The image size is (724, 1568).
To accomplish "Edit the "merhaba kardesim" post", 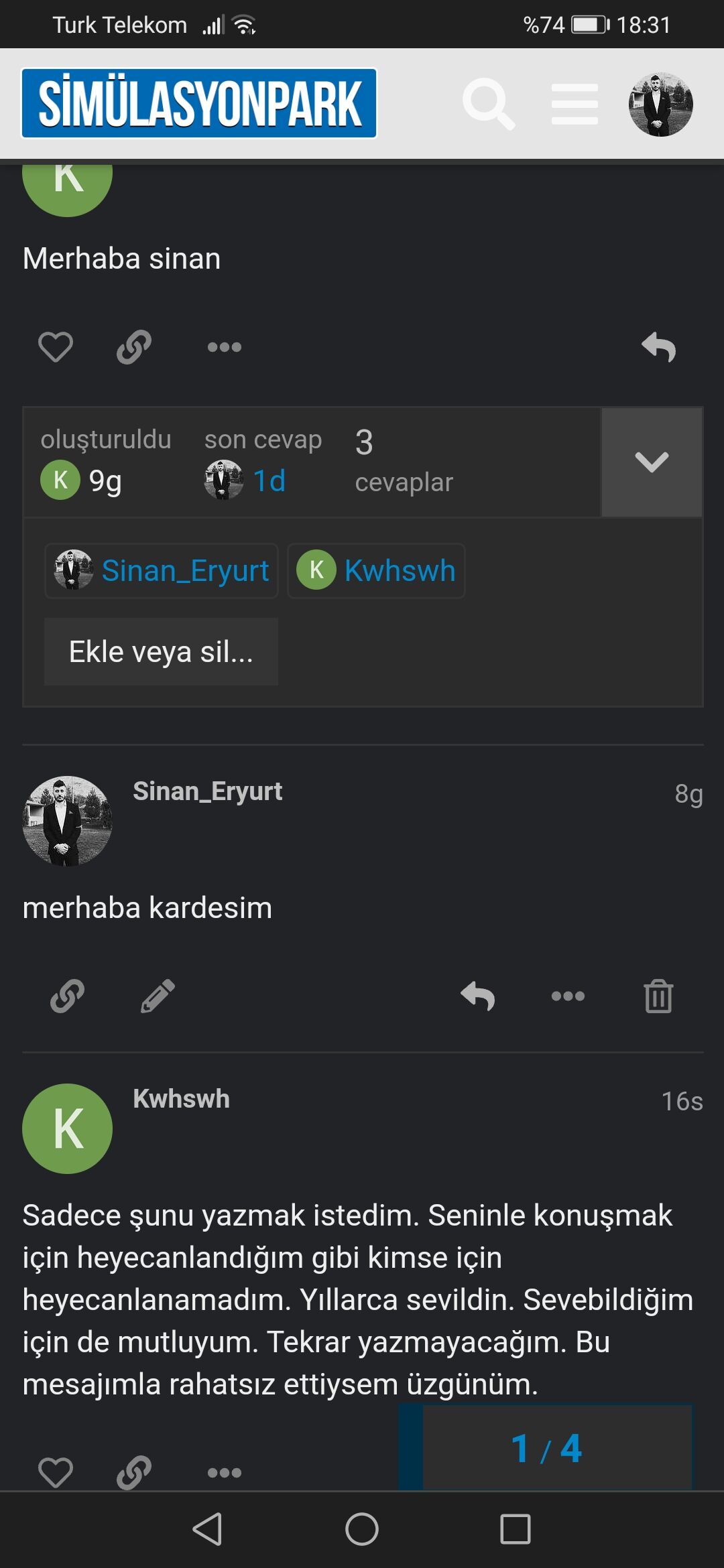I will point(158,996).
